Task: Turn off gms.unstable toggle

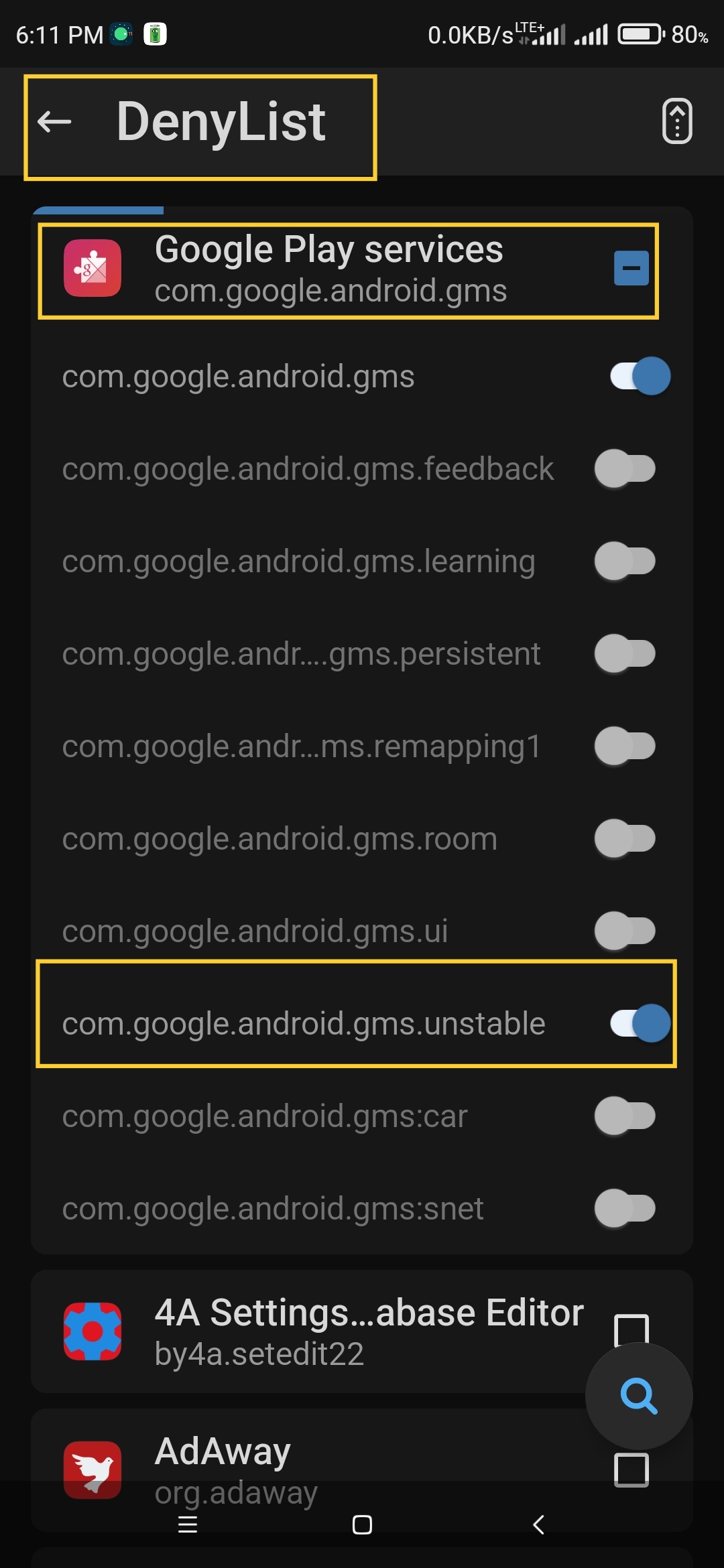Action: [x=640, y=1023]
